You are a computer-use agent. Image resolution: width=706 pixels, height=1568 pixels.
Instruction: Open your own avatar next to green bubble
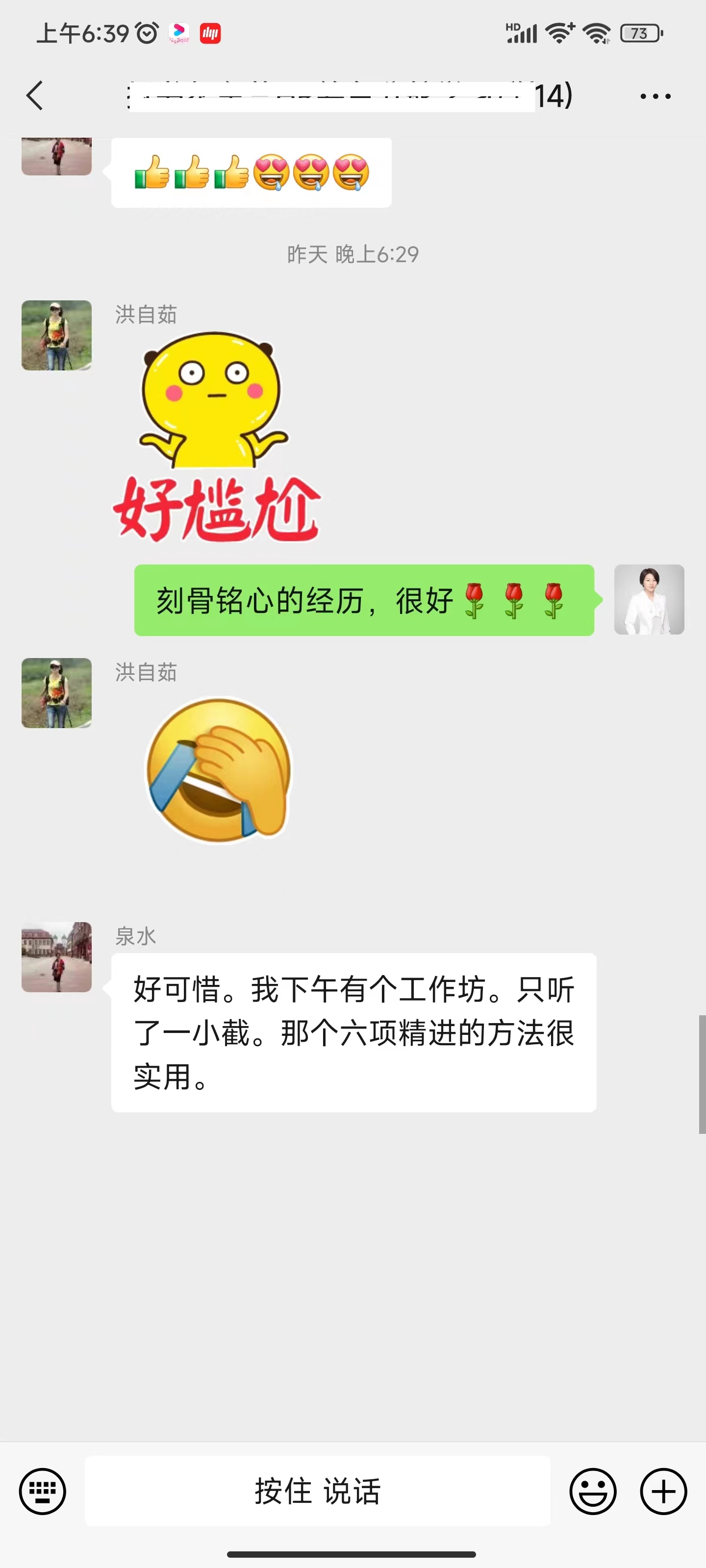tap(649, 600)
